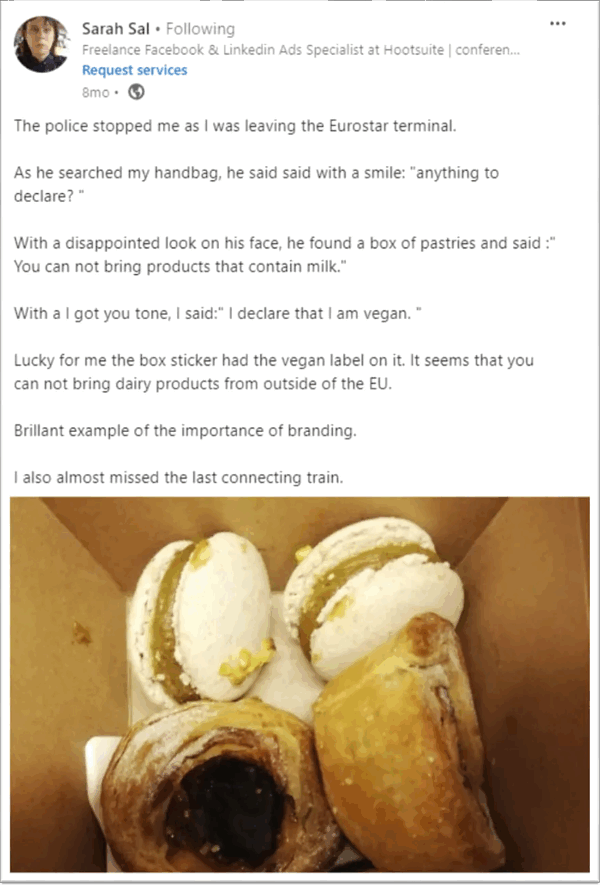Tap the Request services link

134,70
